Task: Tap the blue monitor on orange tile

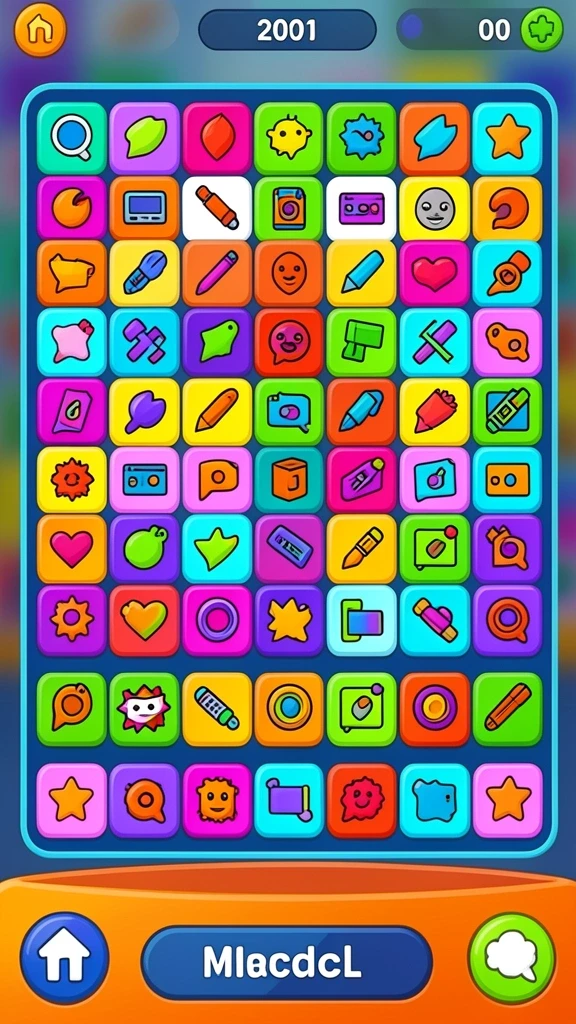Action: pos(144,208)
